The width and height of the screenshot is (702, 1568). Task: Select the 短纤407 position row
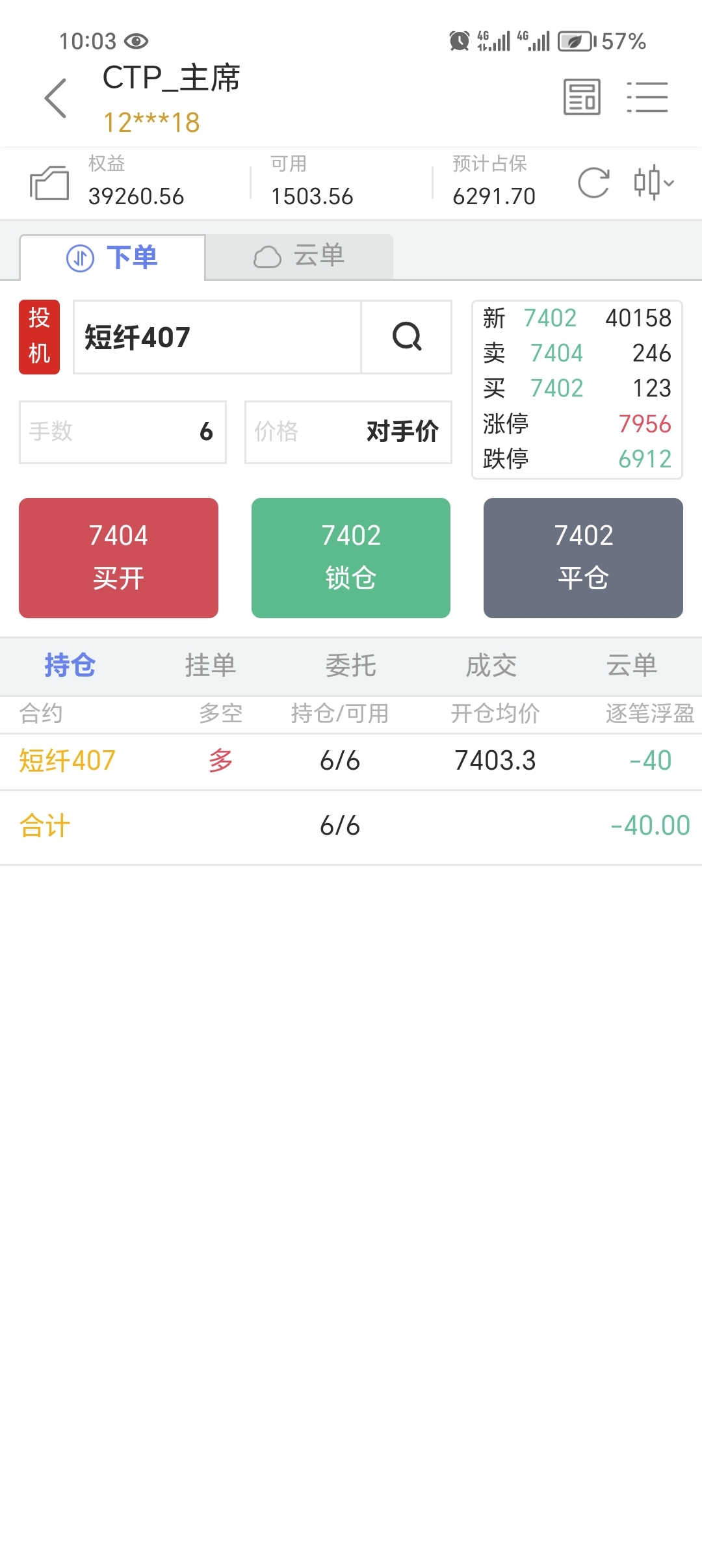351,761
